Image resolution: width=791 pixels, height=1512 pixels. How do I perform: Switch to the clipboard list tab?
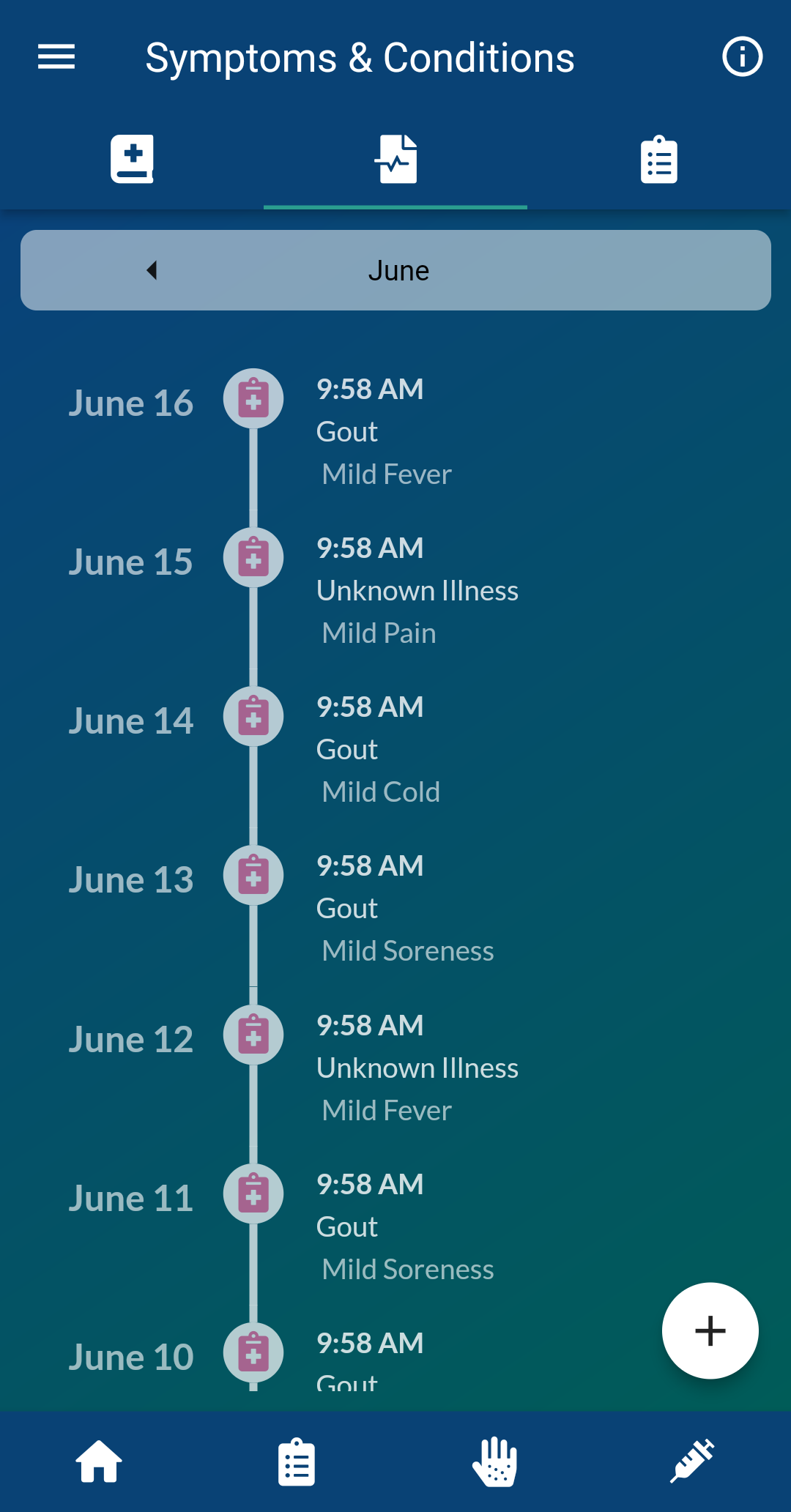tap(659, 159)
